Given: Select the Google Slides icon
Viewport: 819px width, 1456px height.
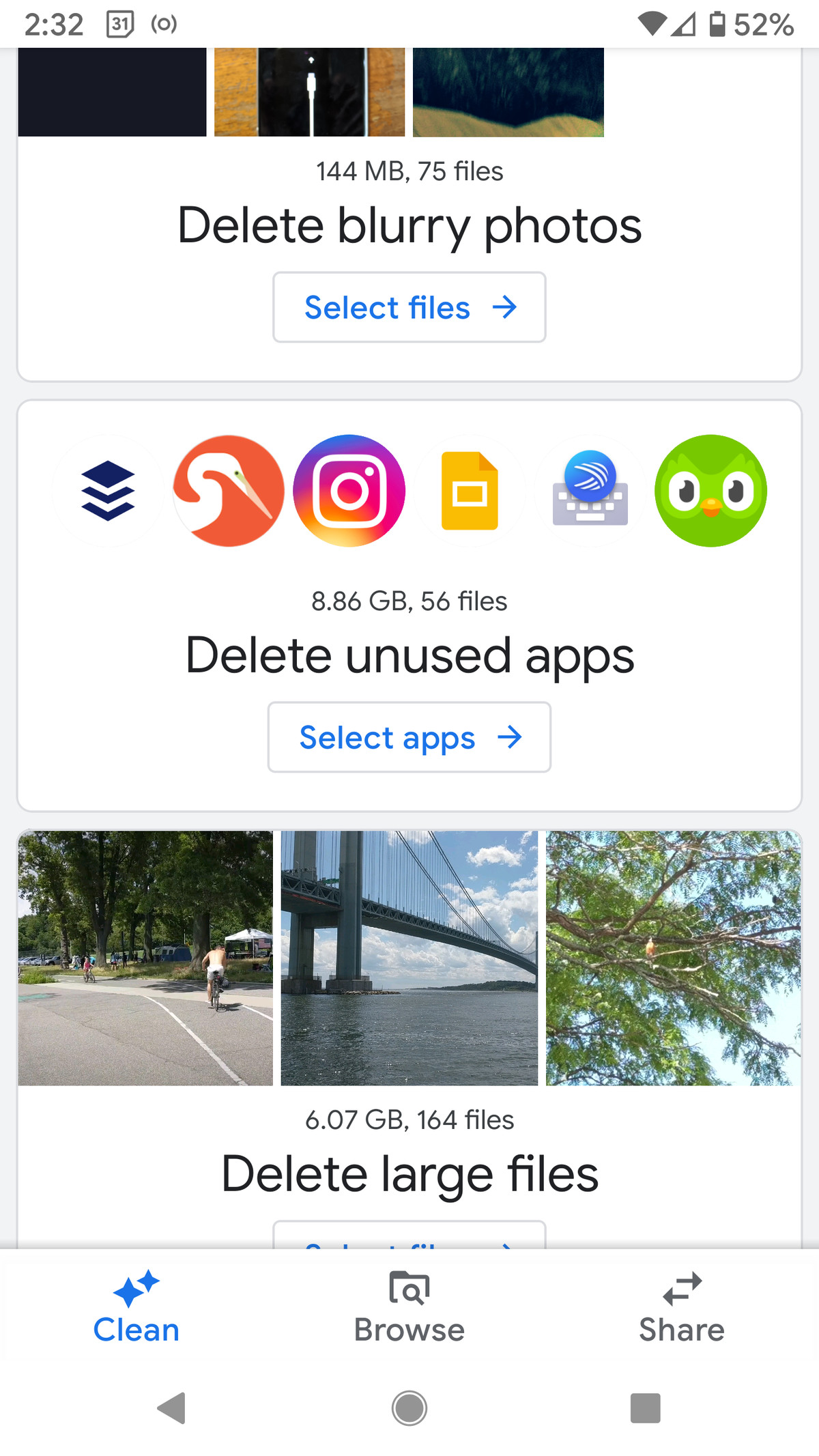Looking at the screenshot, I should pyautogui.click(x=470, y=490).
